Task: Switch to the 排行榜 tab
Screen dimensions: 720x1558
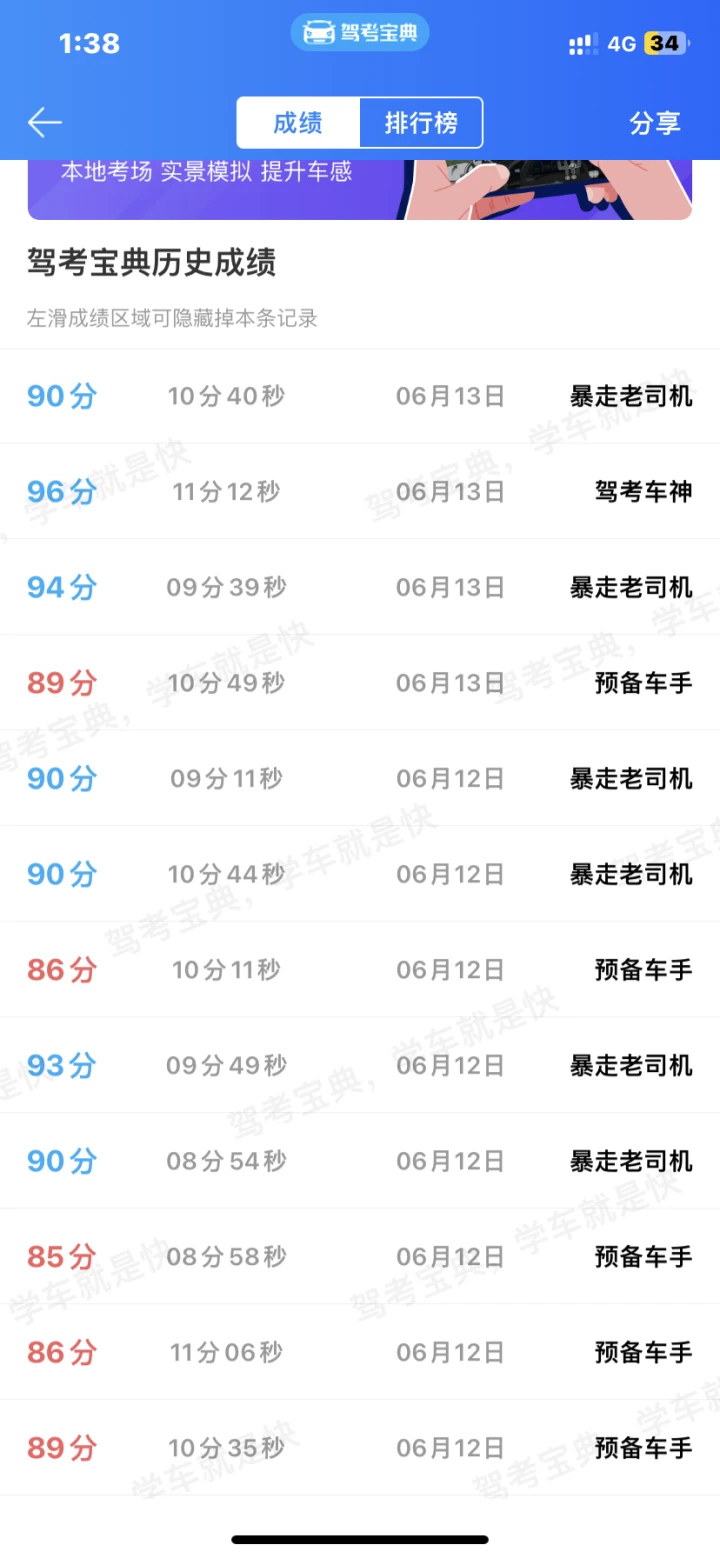Action: (421, 123)
